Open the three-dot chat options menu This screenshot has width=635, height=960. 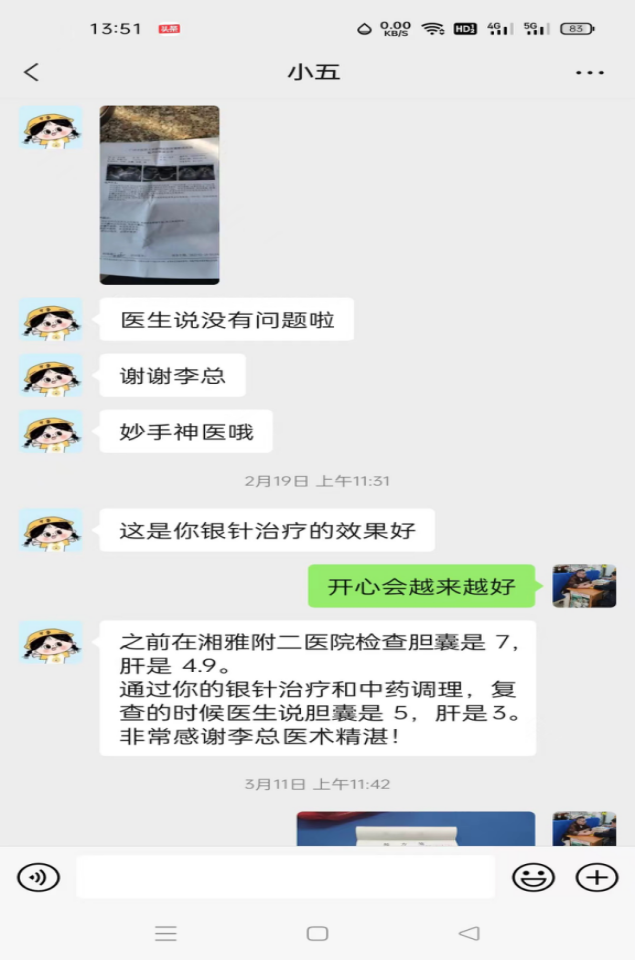click(590, 72)
